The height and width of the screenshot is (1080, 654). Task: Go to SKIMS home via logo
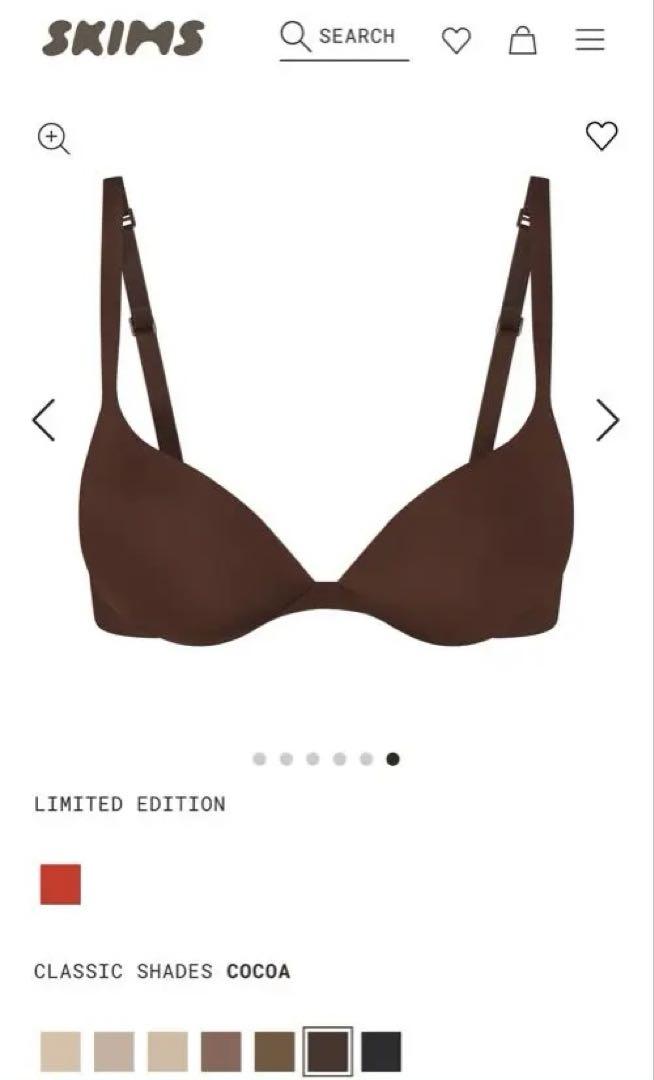point(123,39)
